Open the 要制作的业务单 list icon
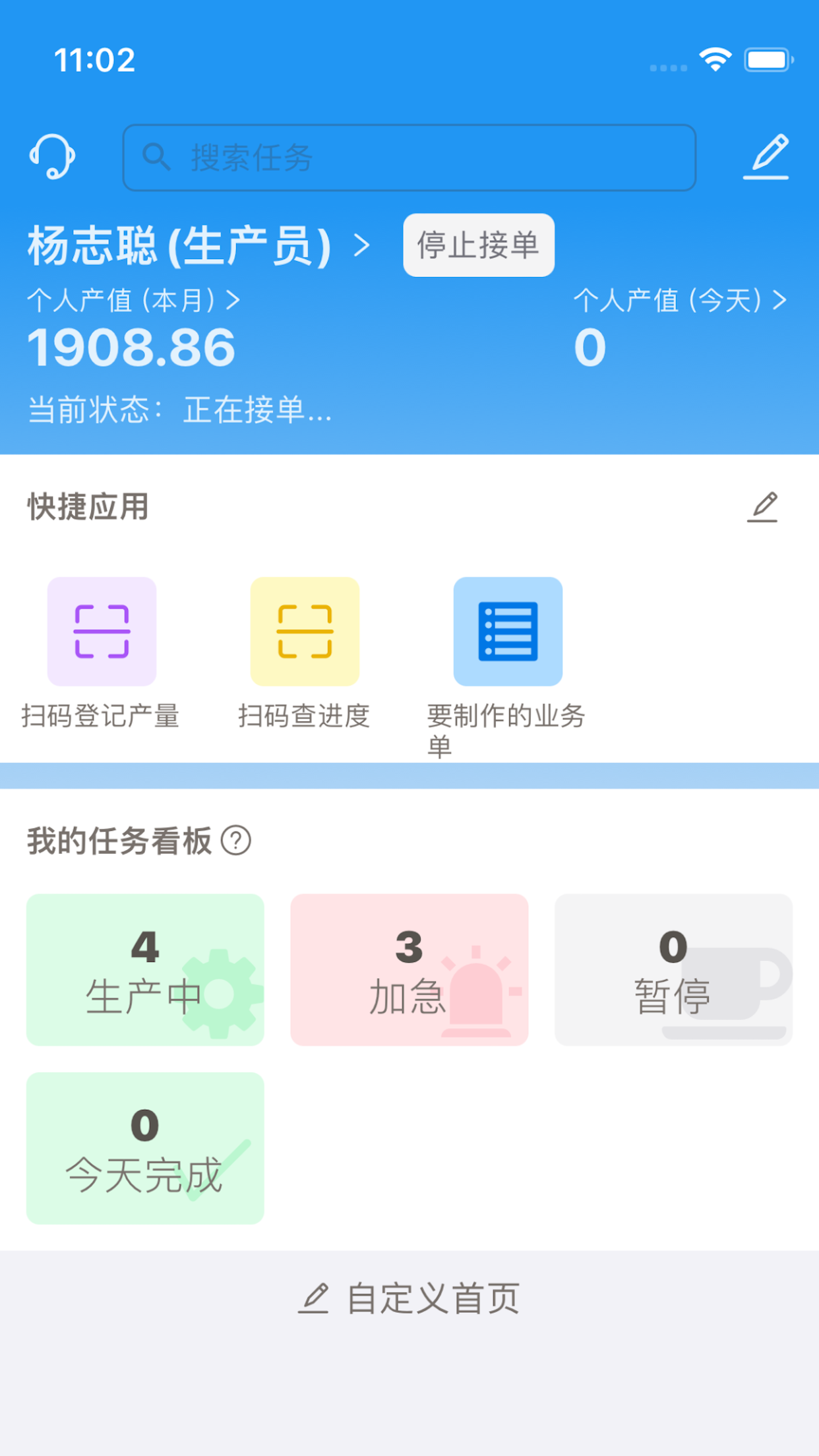The image size is (819, 1456). click(x=508, y=631)
